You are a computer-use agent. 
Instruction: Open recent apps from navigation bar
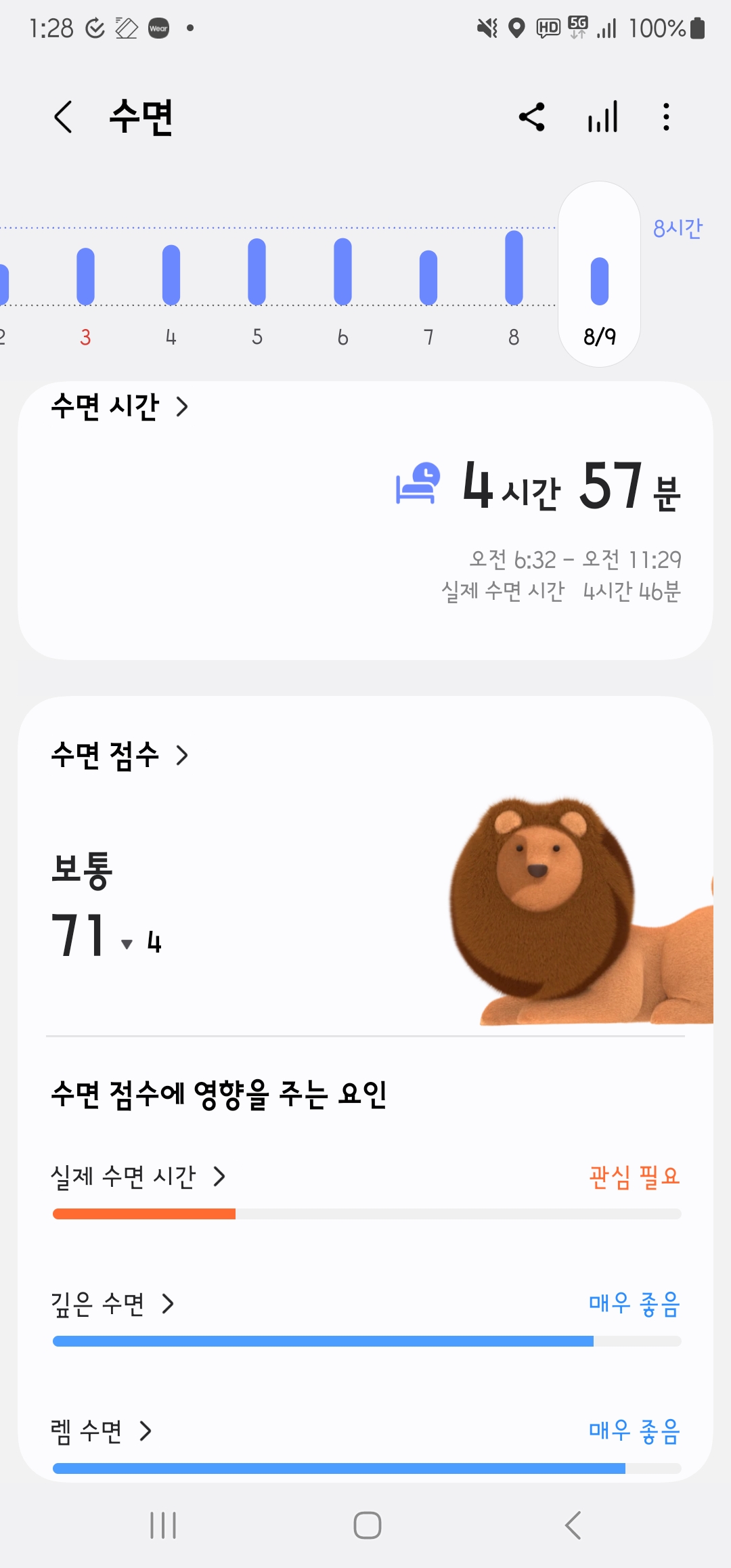click(163, 1525)
